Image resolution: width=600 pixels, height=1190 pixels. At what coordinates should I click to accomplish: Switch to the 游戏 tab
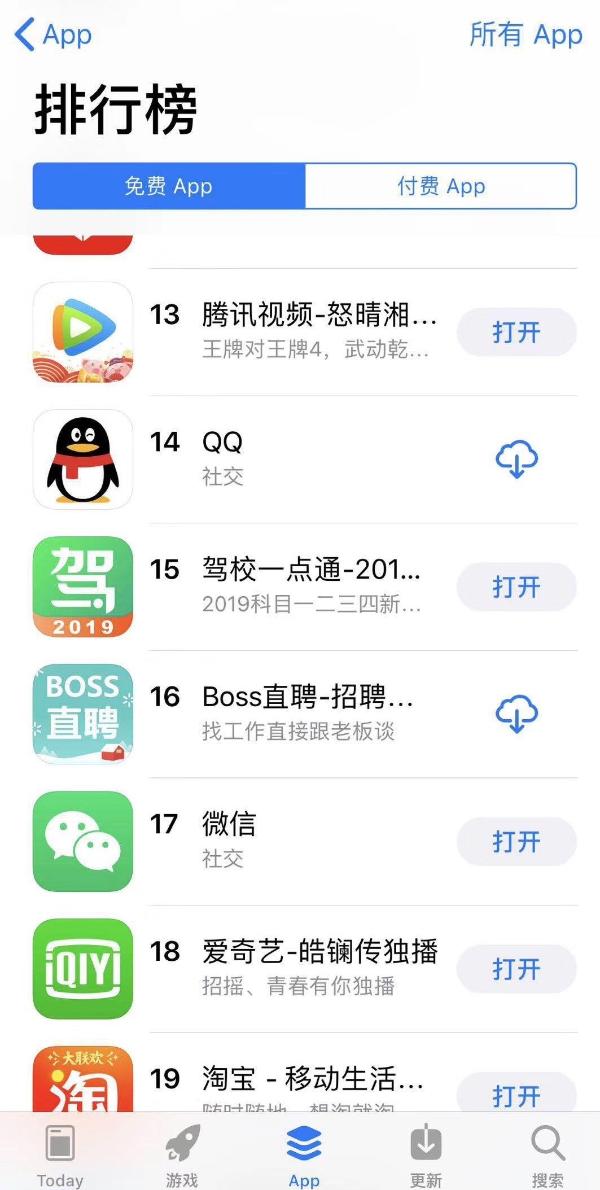click(x=182, y=1155)
